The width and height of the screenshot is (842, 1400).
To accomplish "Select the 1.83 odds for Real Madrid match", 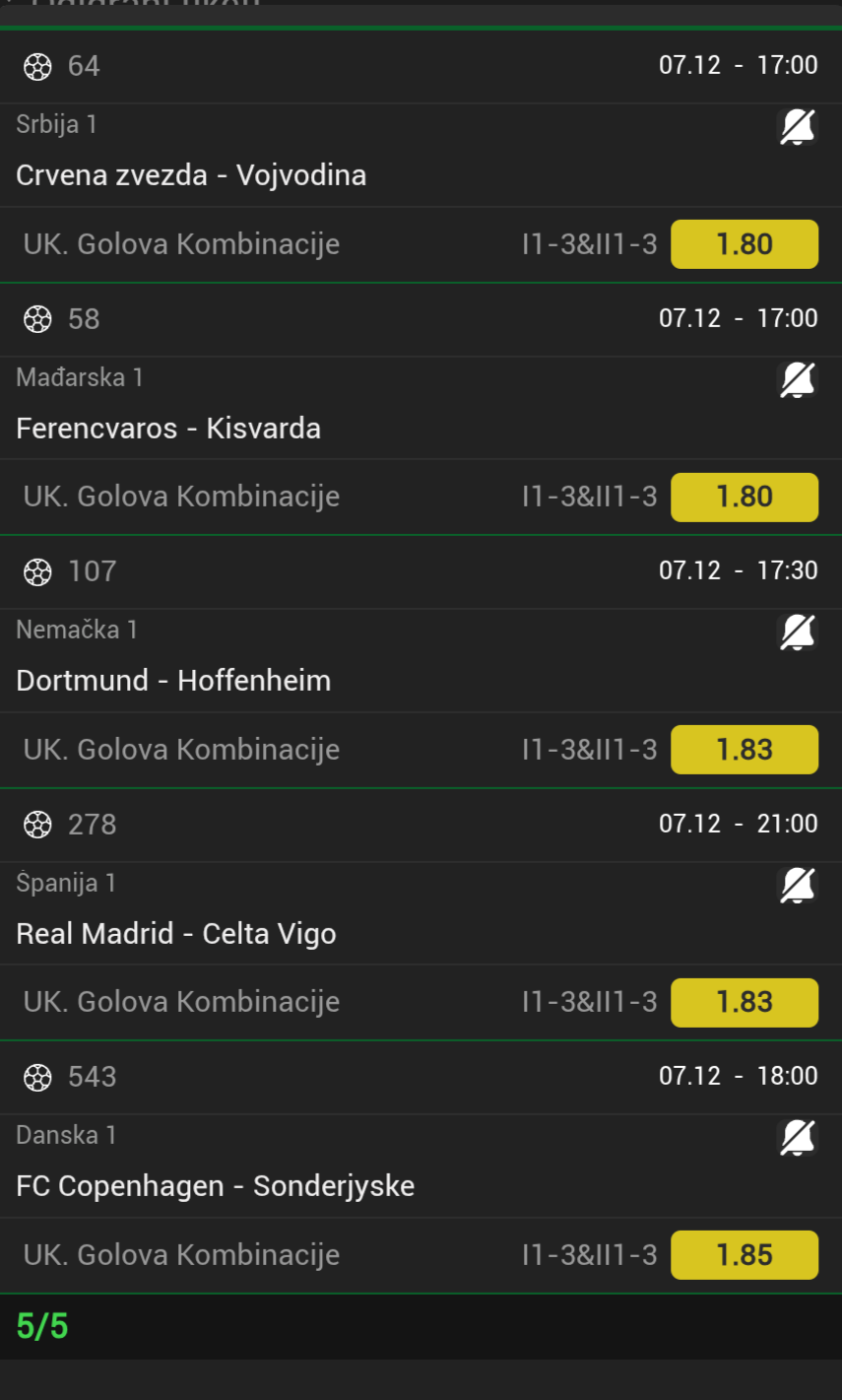I will pyautogui.click(x=745, y=1002).
